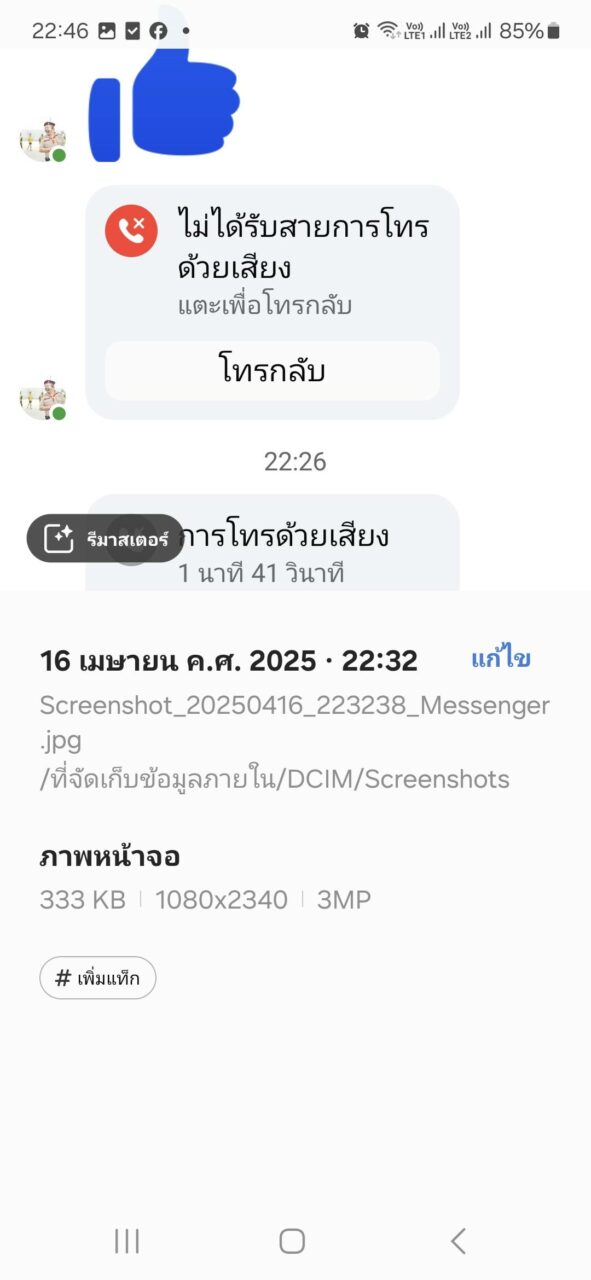Go back with the navigation back button
Screen dimensions: 591x1280
458,1241
